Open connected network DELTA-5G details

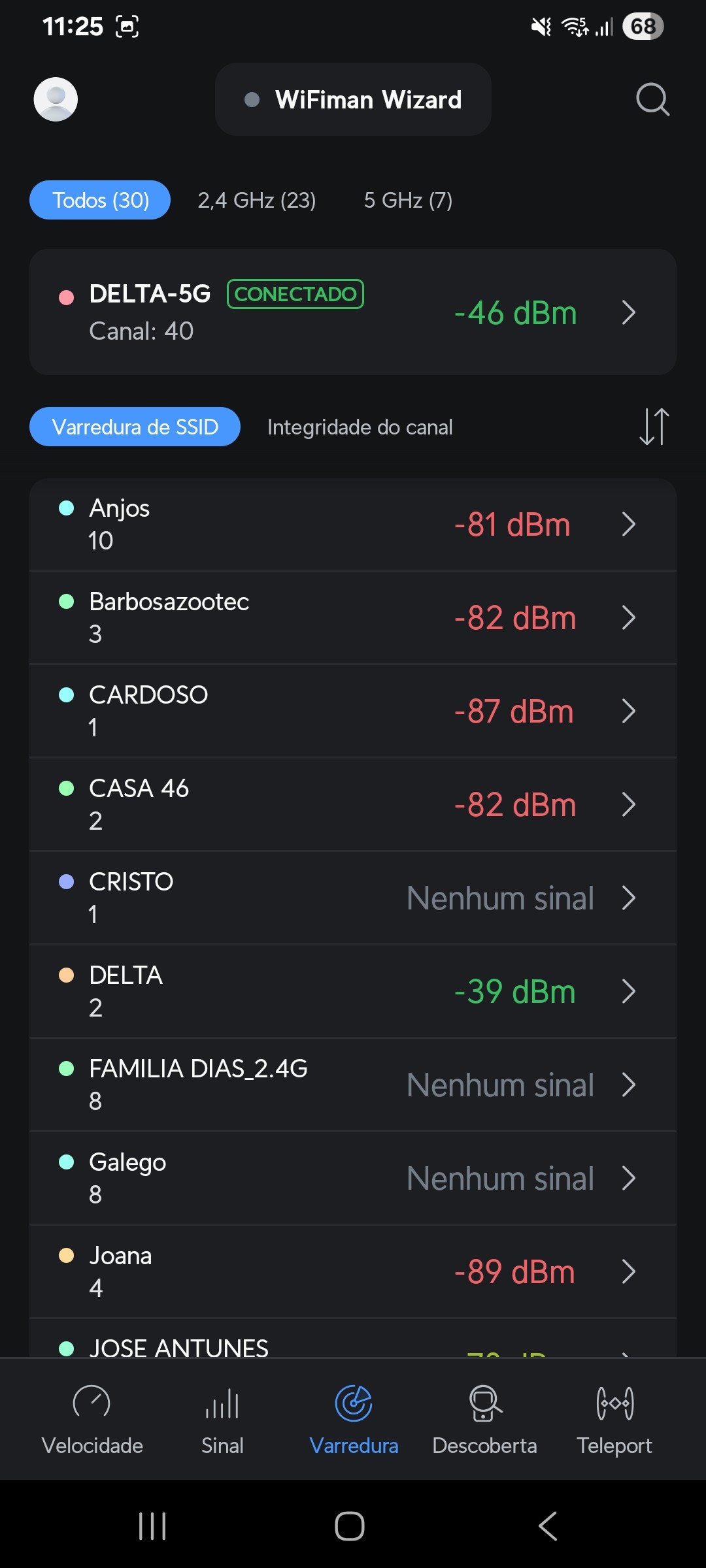click(353, 312)
